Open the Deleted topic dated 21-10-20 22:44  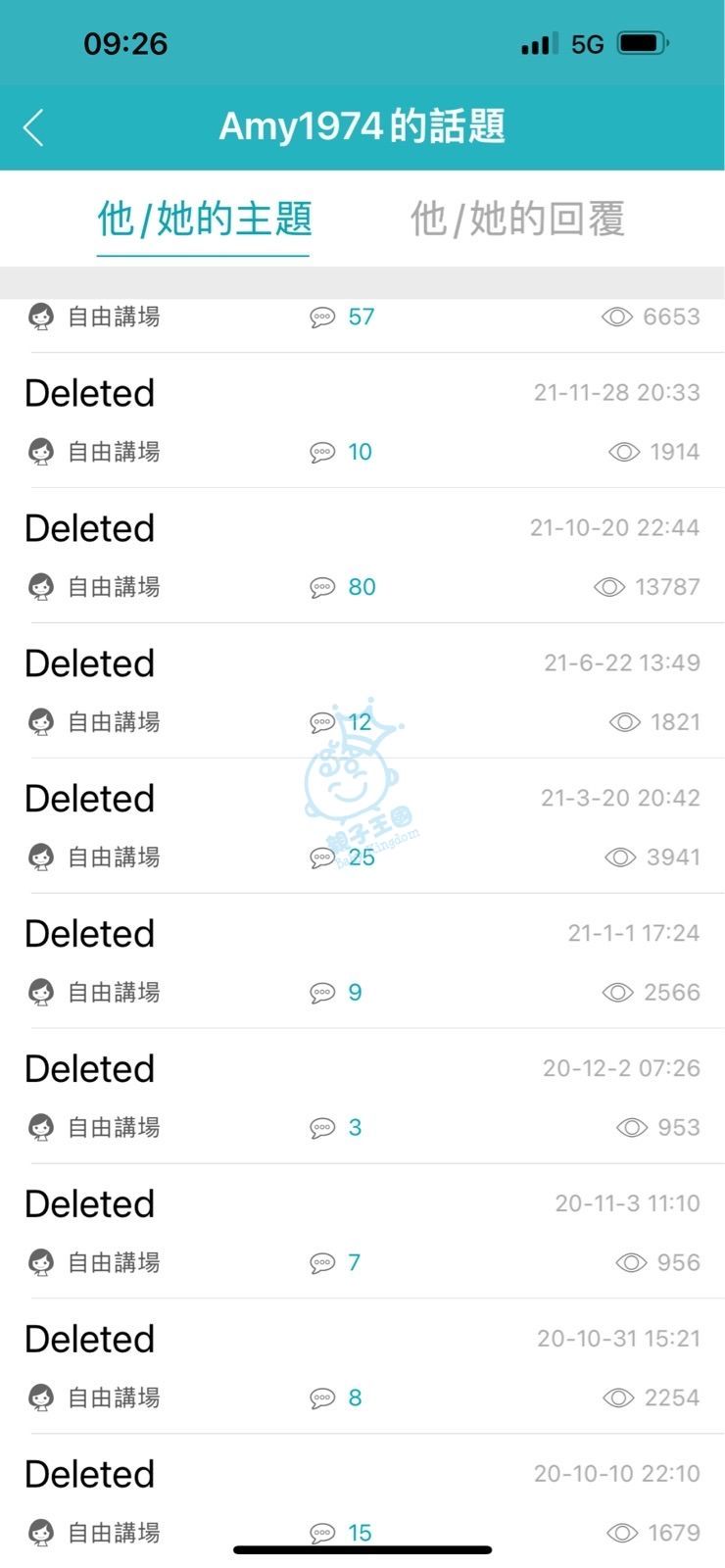[90, 529]
